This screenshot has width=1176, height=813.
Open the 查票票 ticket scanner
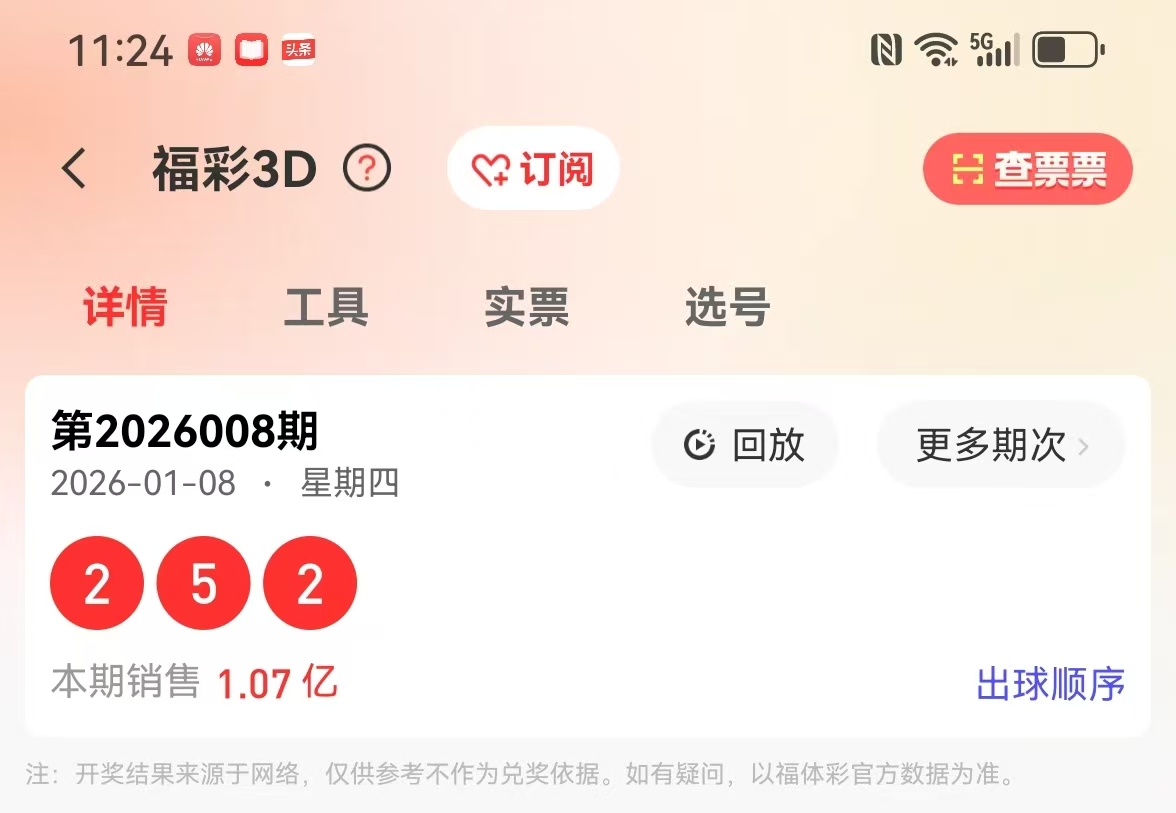[x=1027, y=170]
